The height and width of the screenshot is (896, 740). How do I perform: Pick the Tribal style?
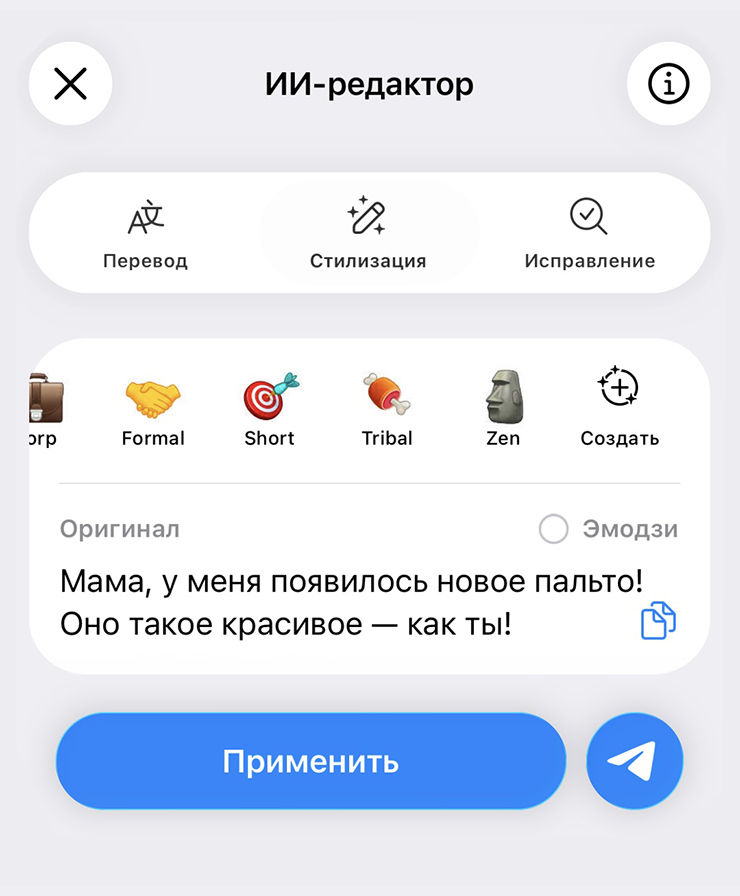pyautogui.click(x=387, y=409)
